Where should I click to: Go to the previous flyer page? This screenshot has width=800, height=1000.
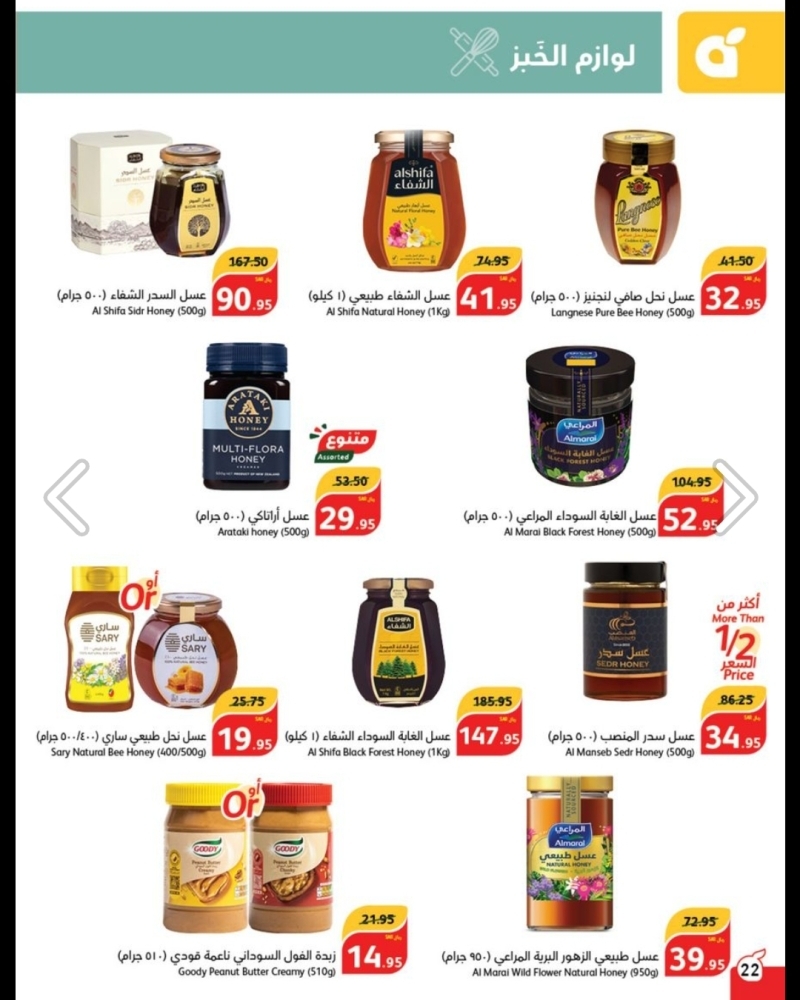(68, 497)
